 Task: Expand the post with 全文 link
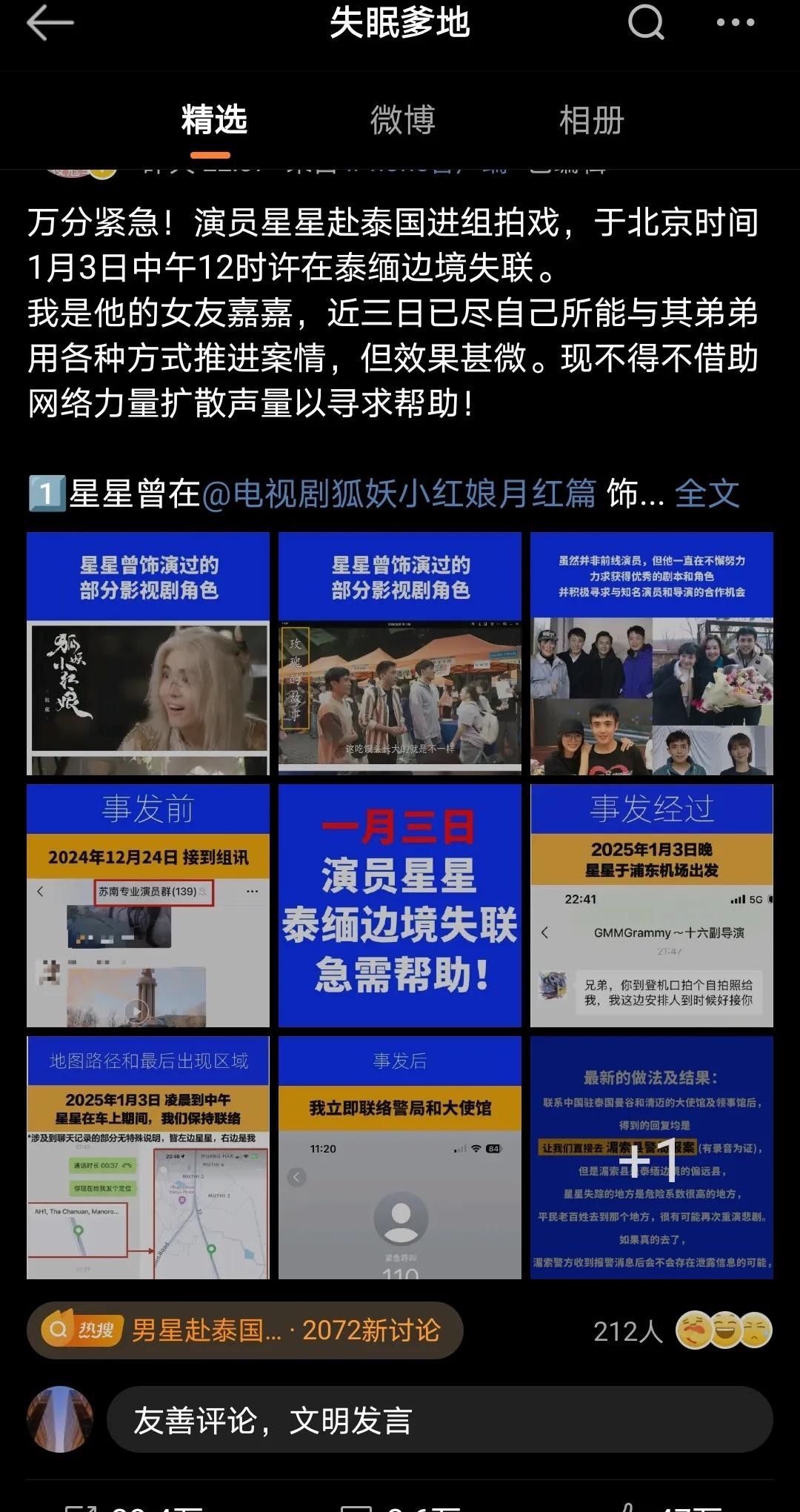707,494
